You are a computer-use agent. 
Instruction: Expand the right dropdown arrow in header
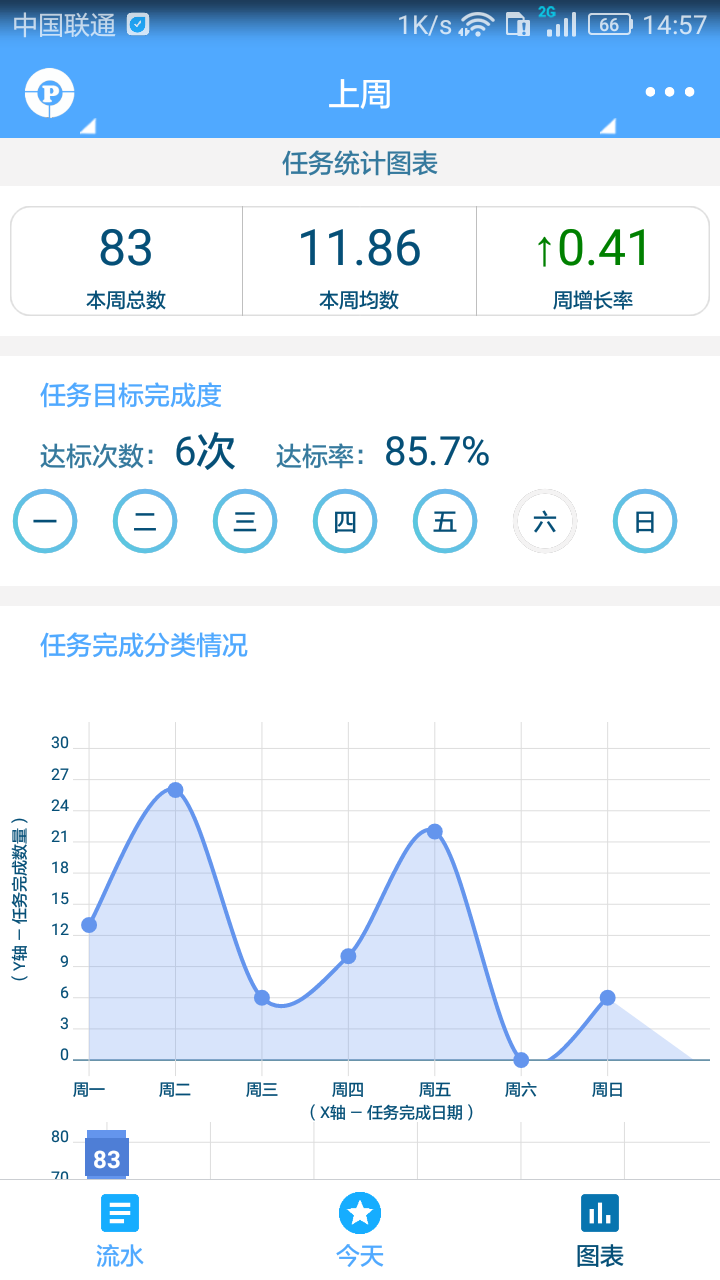point(611,128)
